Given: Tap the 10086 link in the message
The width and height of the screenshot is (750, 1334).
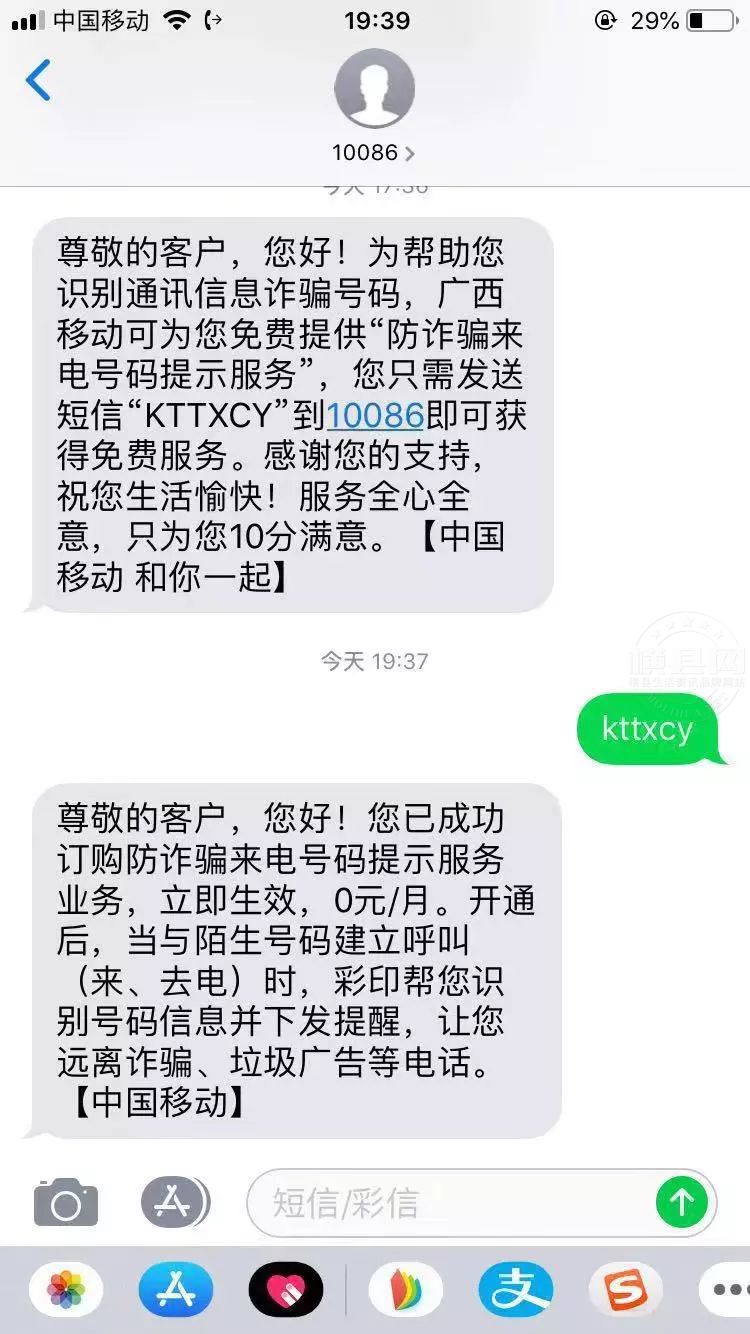Looking at the screenshot, I should click(x=375, y=414).
